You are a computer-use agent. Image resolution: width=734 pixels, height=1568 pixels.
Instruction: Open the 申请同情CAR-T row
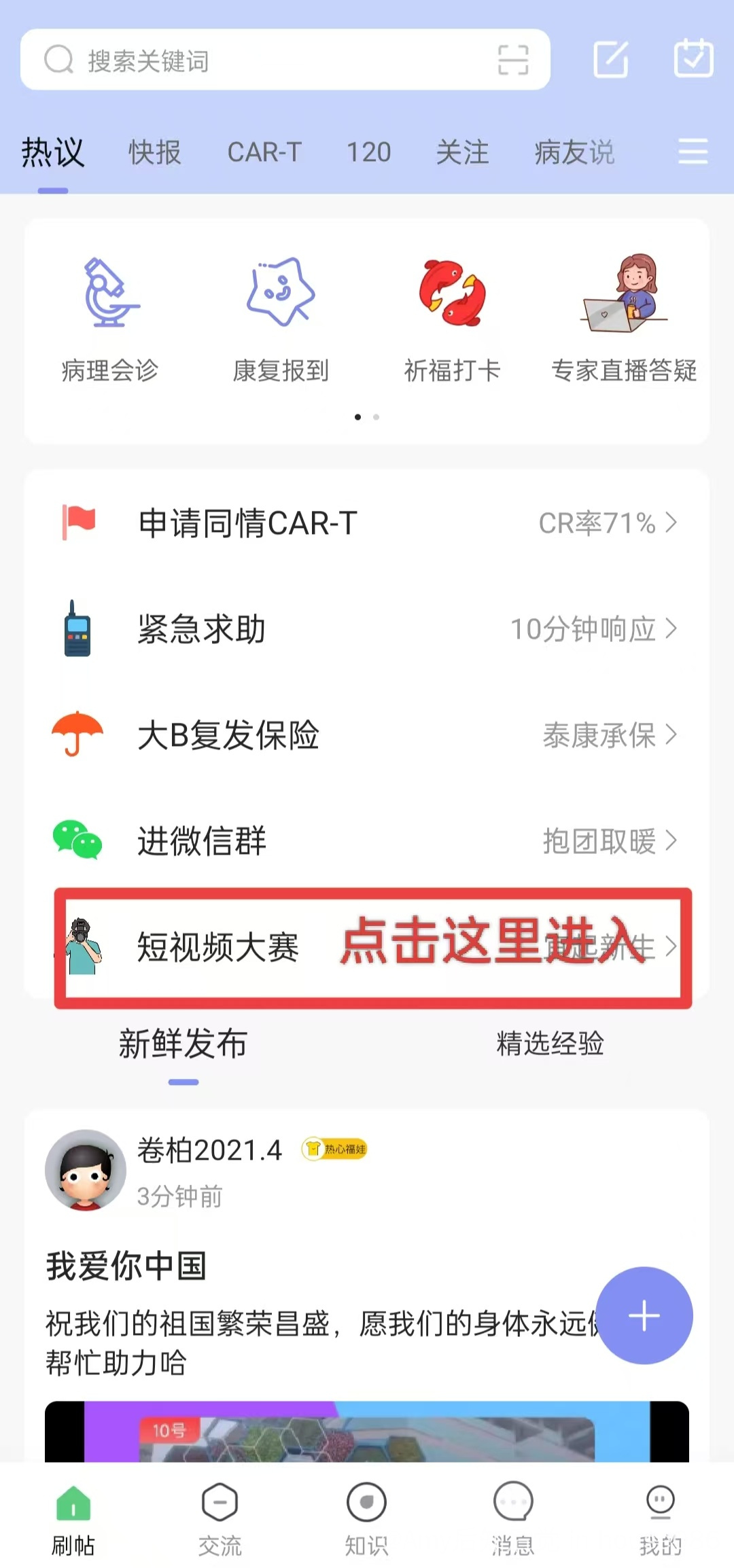367,523
